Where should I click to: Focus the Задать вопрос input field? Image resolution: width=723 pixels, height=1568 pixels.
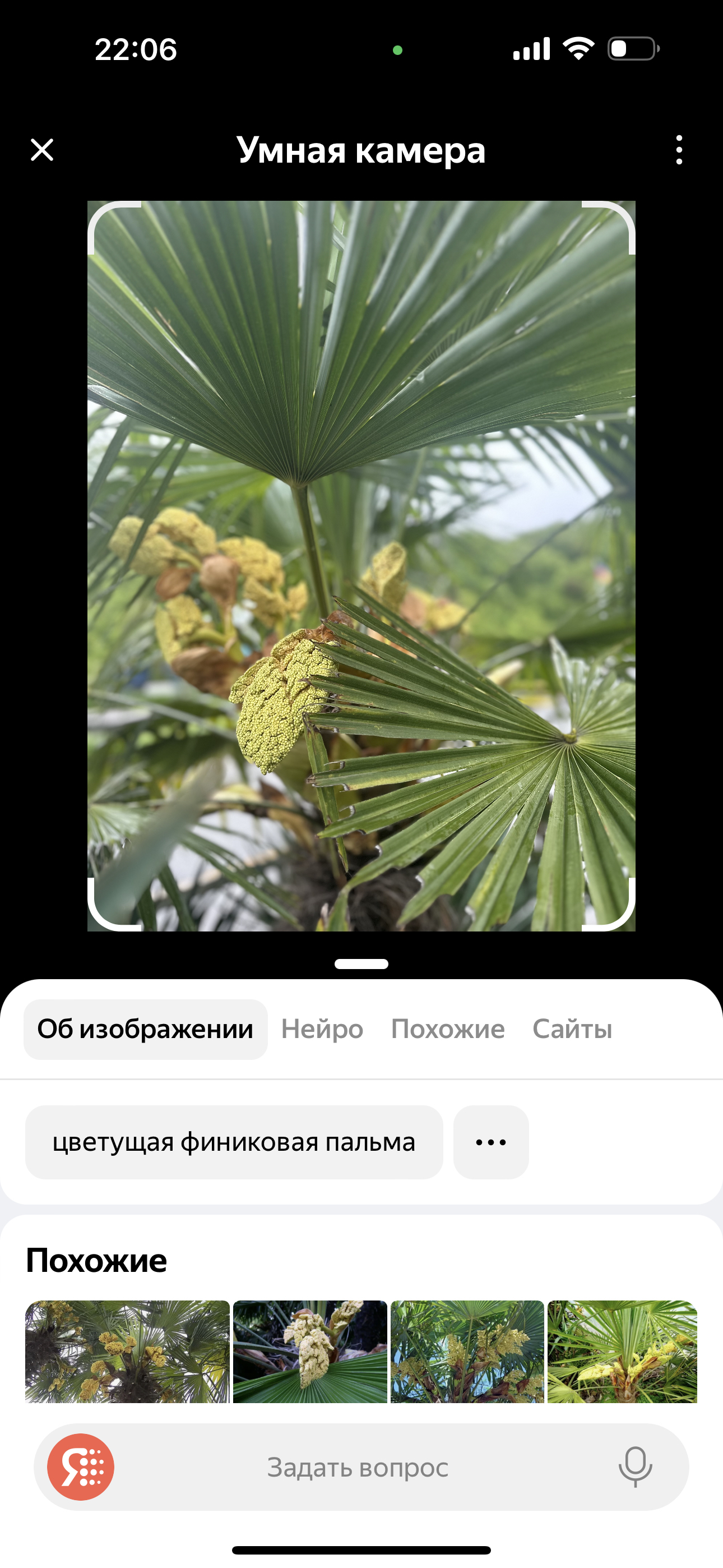pyautogui.click(x=358, y=1468)
